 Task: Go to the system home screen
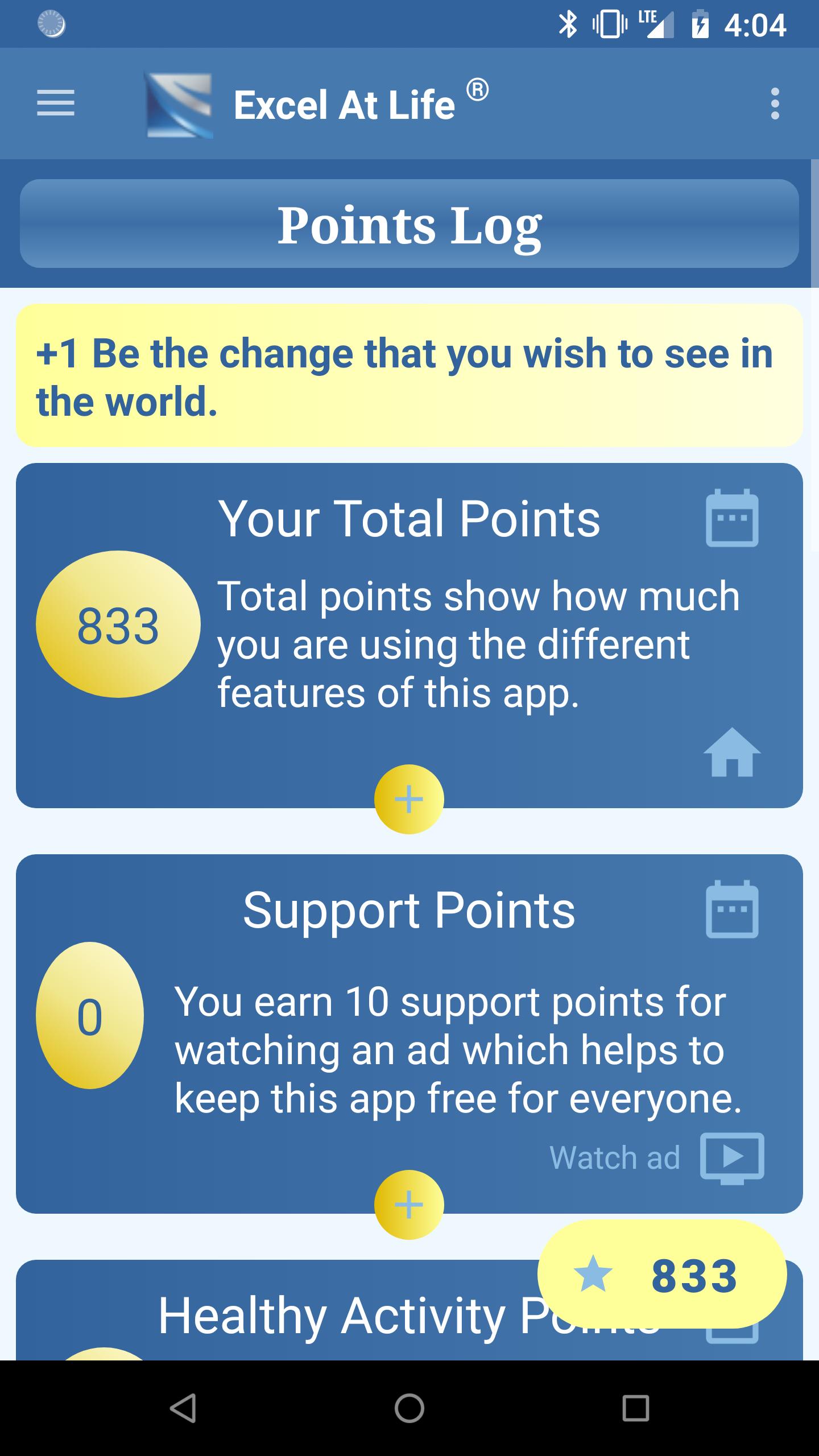(x=409, y=1408)
